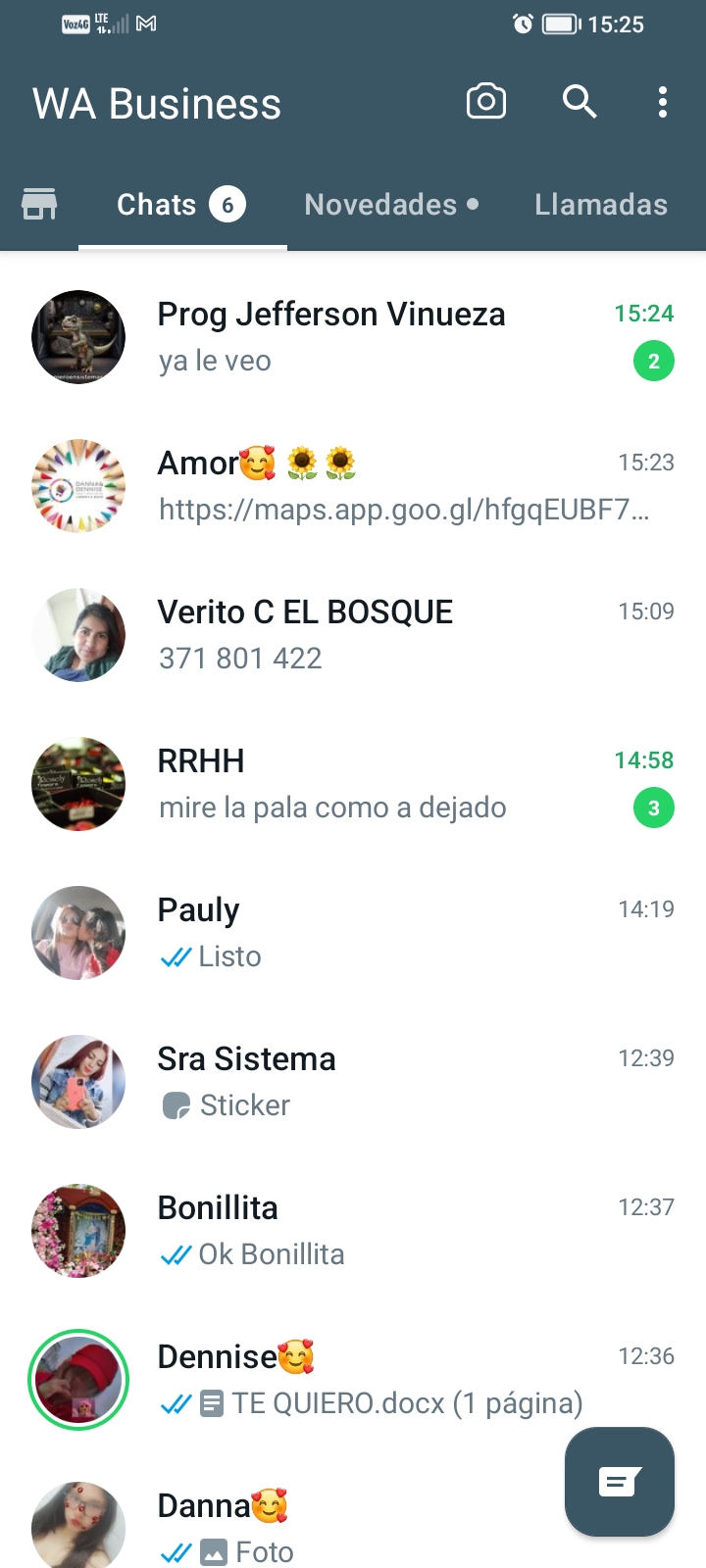Viewport: 706px width, 1568px height.
Task: Switch to the Llamadas tab
Action: (600, 204)
